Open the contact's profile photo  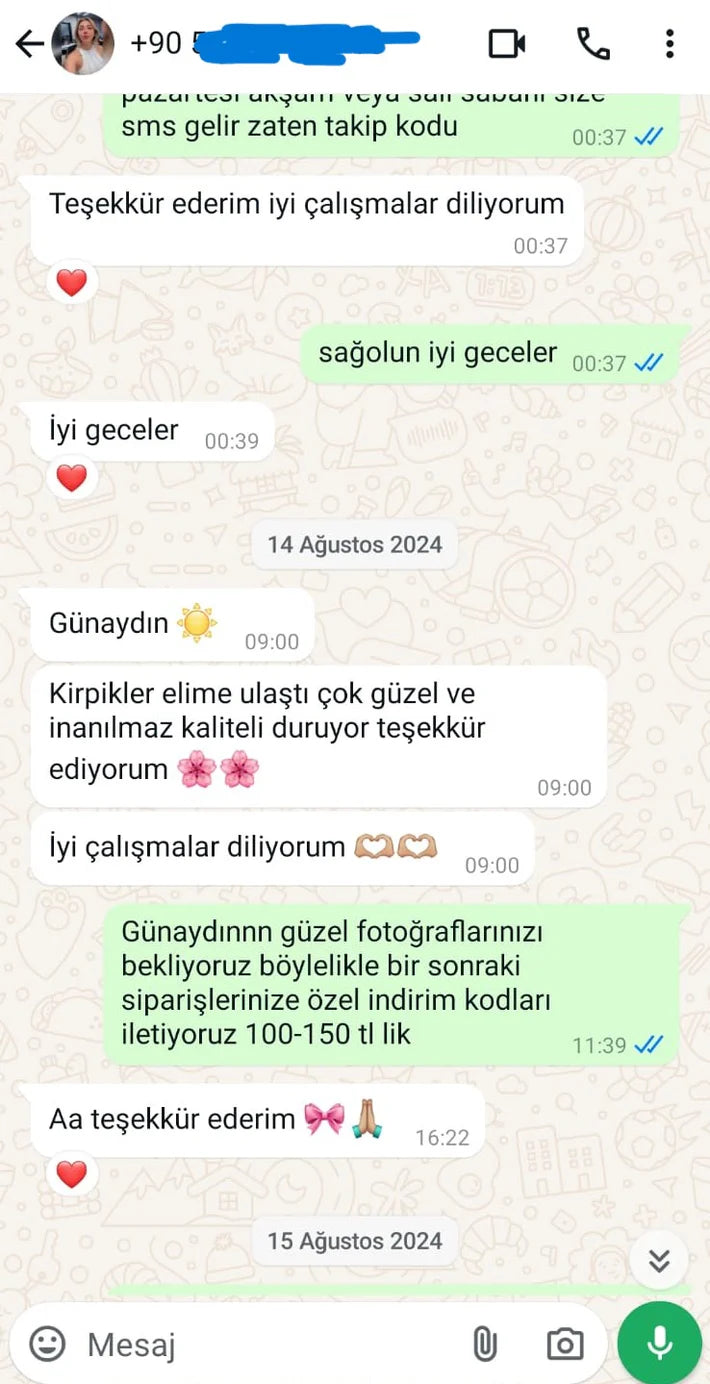[x=82, y=44]
